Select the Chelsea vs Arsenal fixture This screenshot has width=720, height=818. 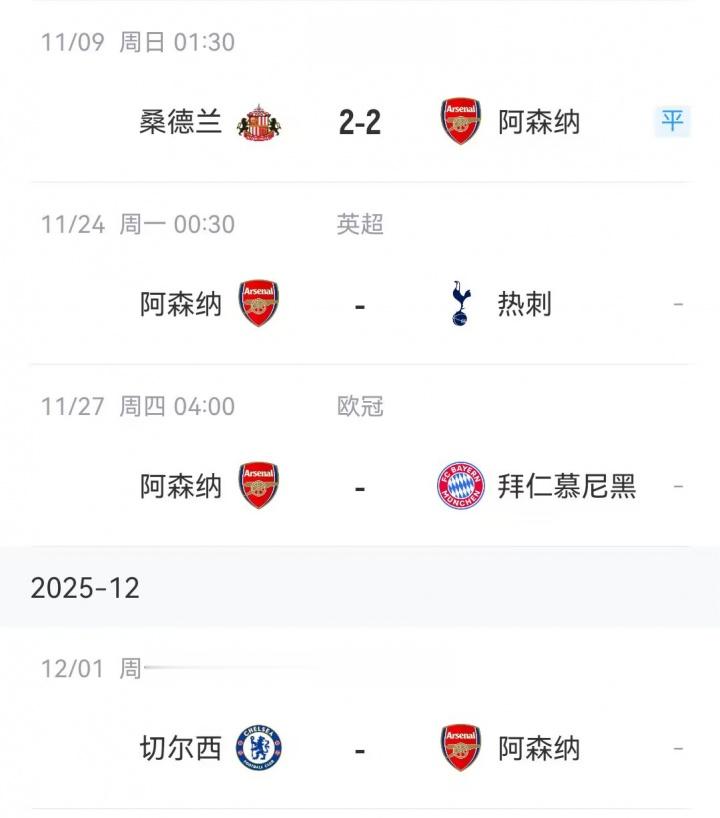[360, 748]
